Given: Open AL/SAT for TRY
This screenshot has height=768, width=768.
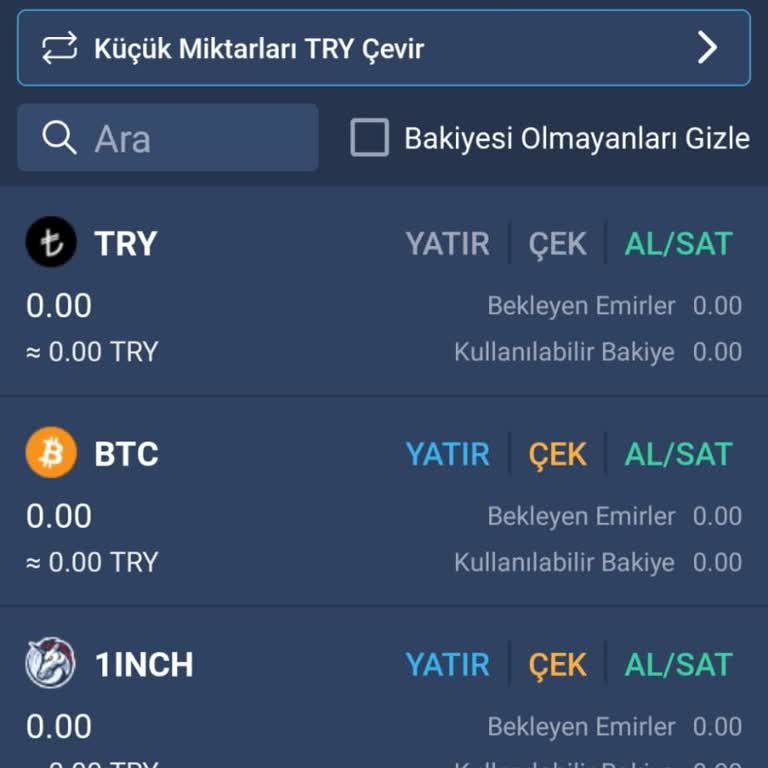Looking at the screenshot, I should click(678, 244).
